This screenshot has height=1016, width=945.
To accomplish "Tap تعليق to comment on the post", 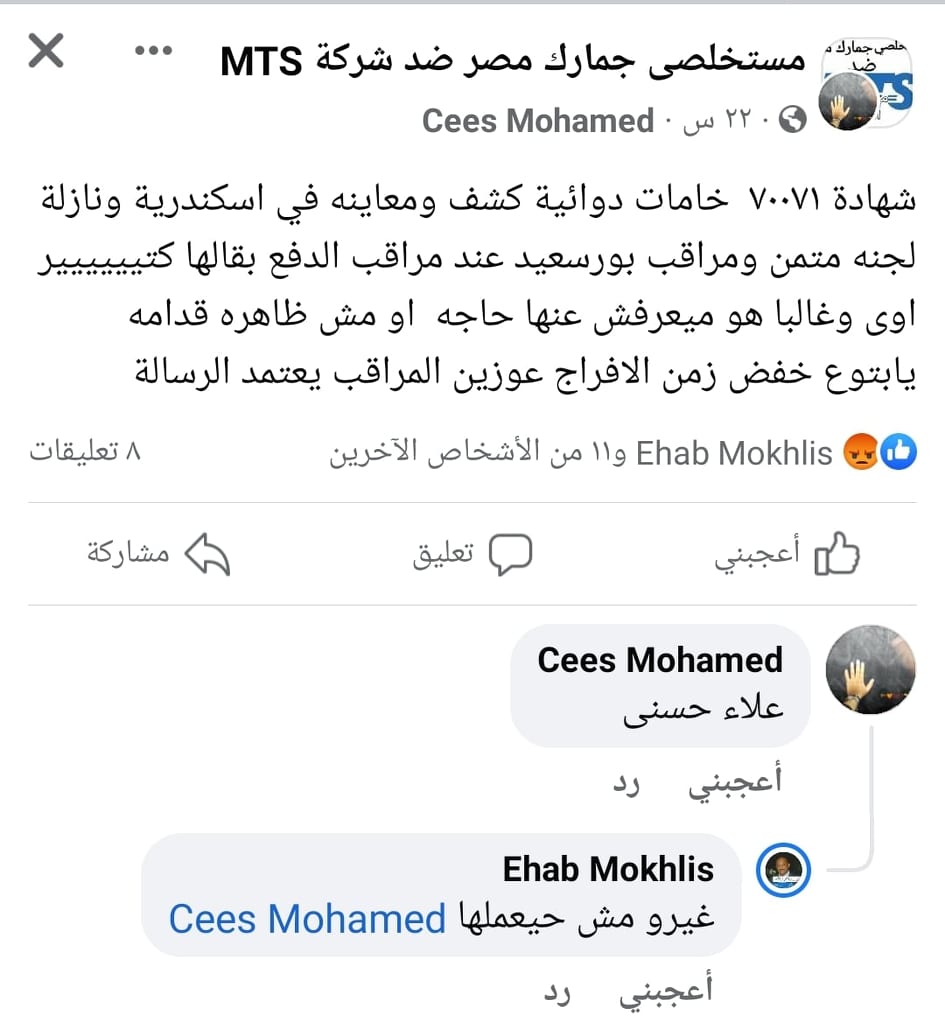I will click(x=472, y=556).
